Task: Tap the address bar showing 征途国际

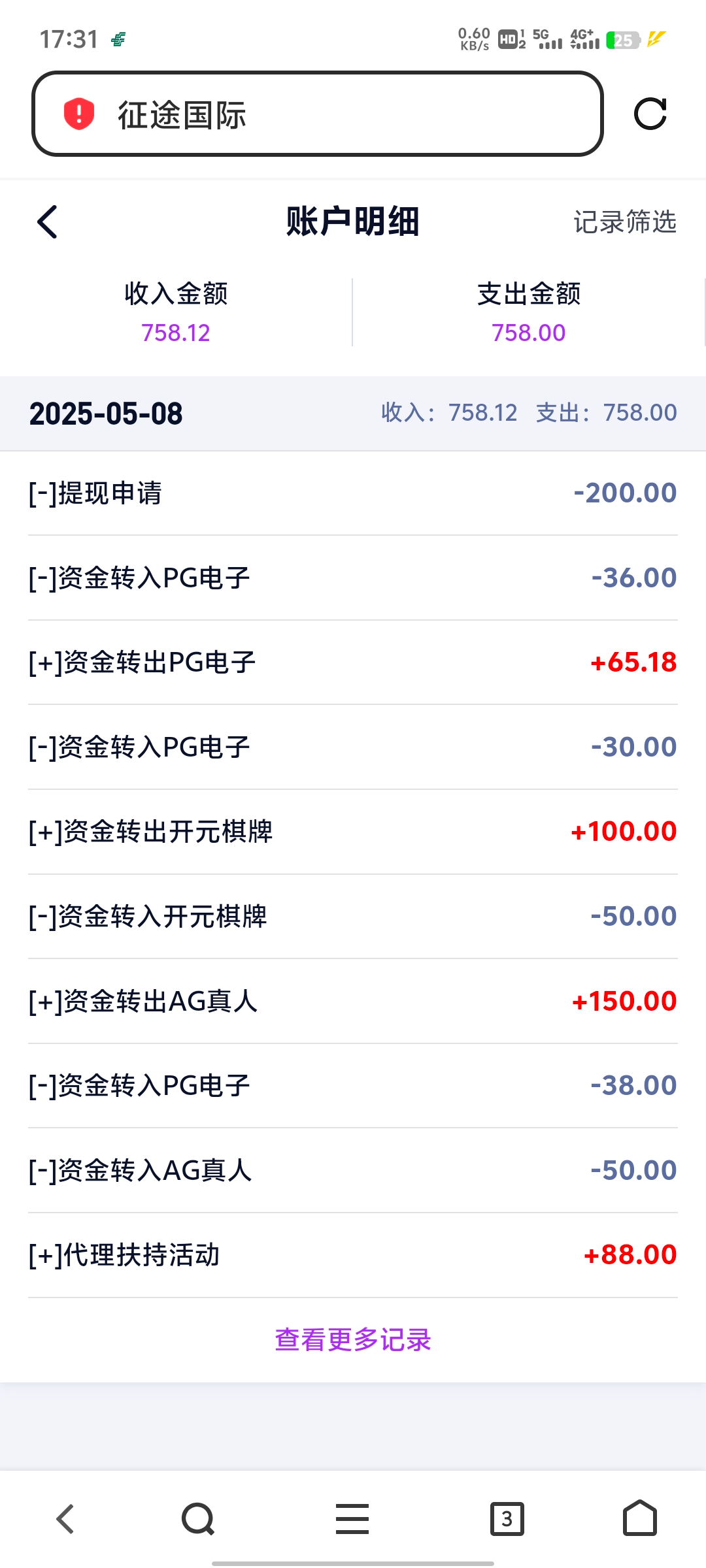Action: tap(317, 114)
